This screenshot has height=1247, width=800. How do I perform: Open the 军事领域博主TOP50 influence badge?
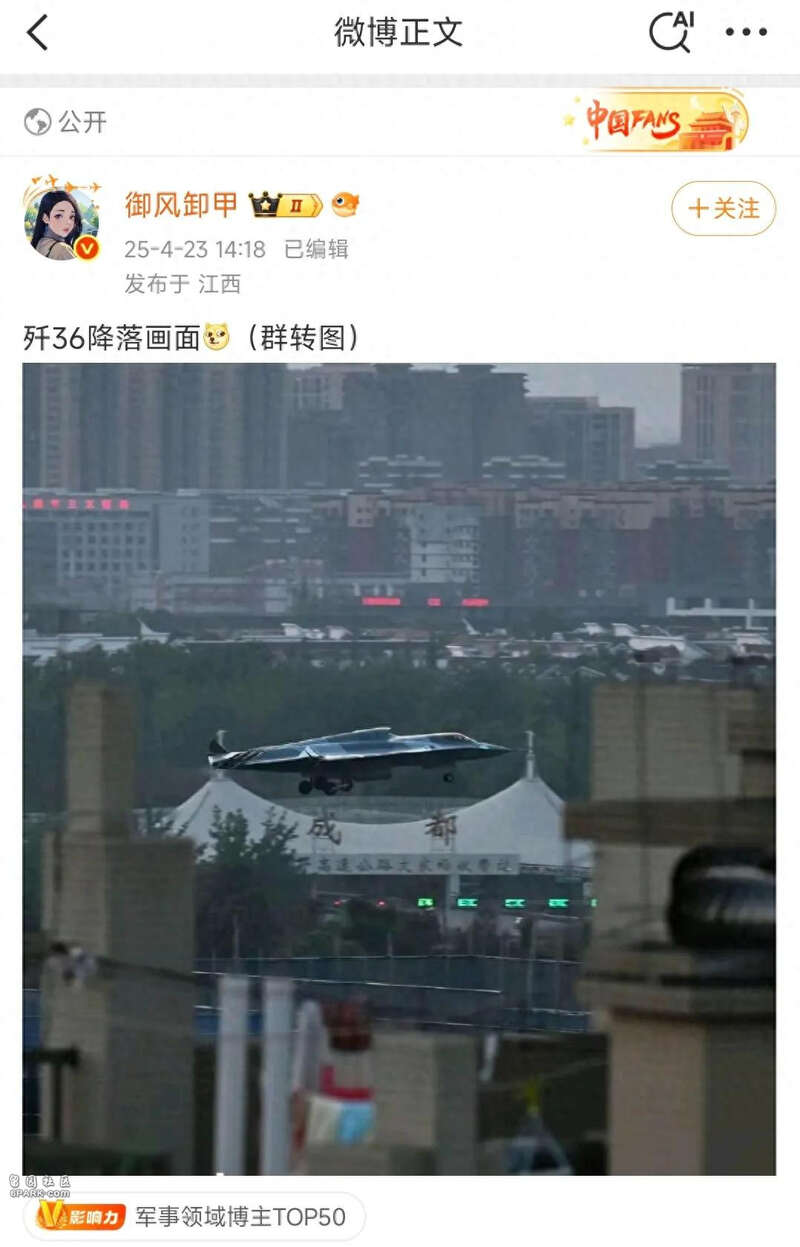point(194,1216)
